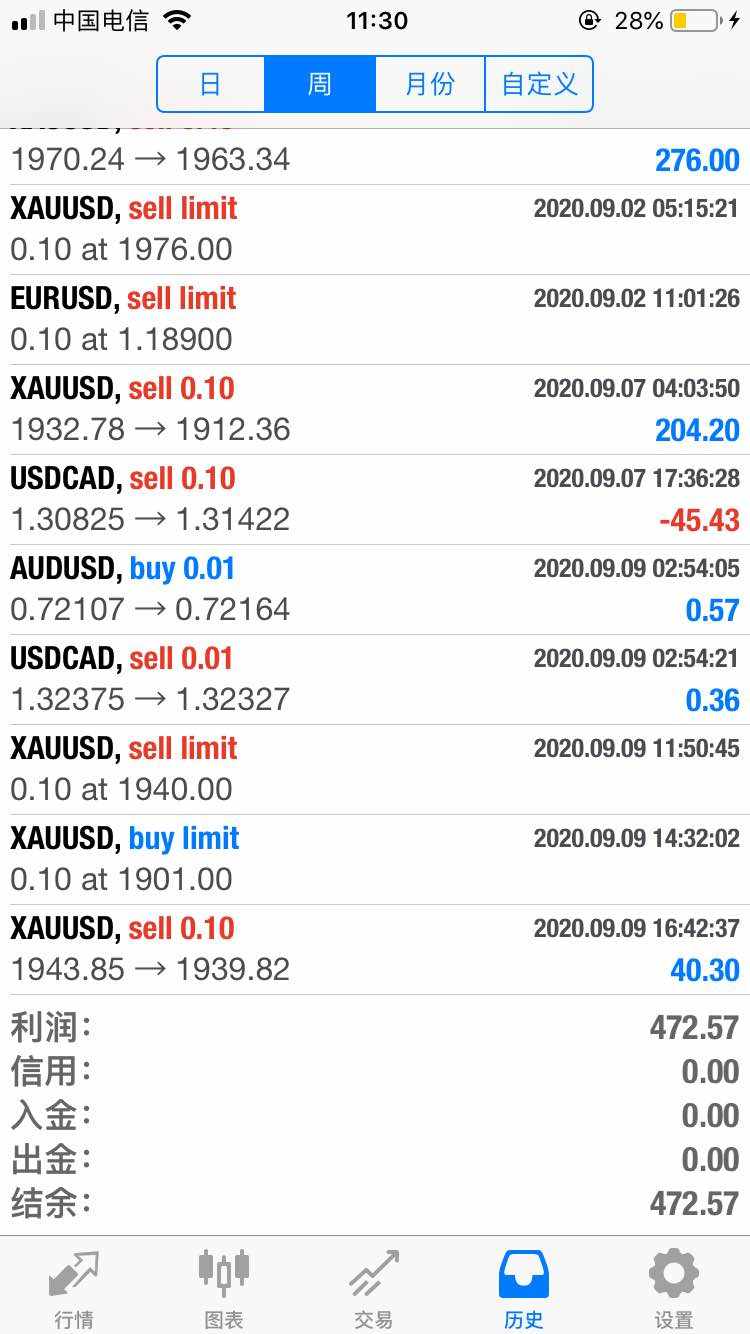The width and height of the screenshot is (750, 1334).
Task: Open the AUDUSD buy 0.01 trade
Action: pyautogui.click(x=375, y=589)
